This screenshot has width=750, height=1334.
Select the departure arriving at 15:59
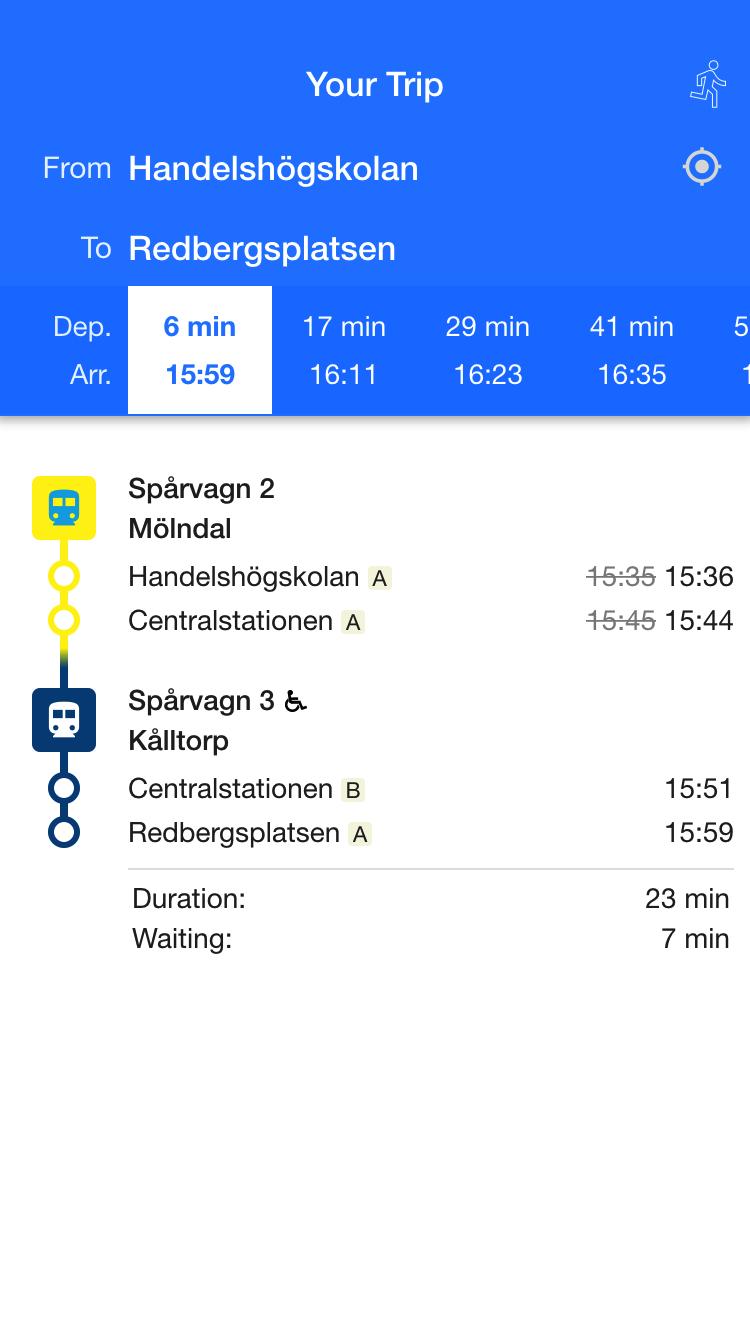pyautogui.click(x=200, y=351)
